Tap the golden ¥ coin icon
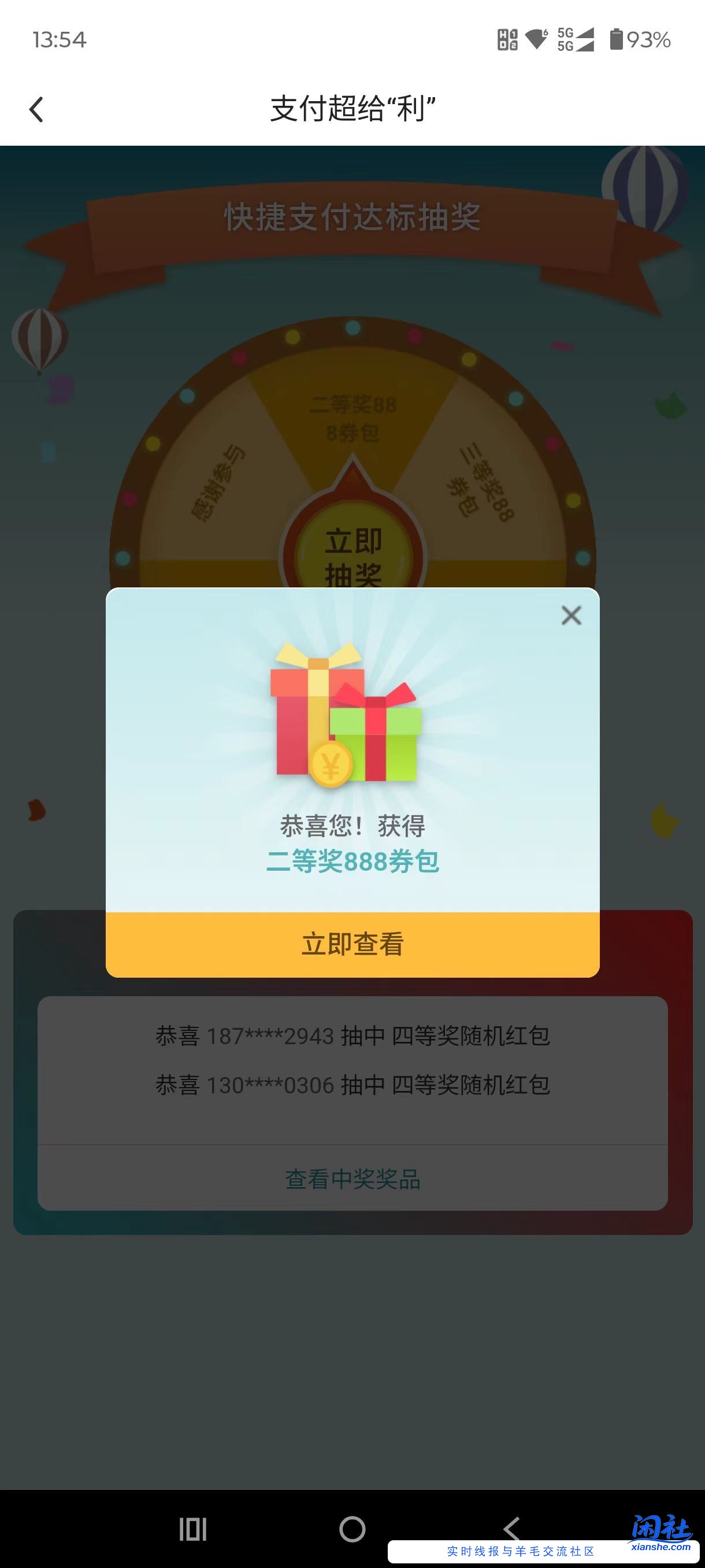The width and height of the screenshot is (705, 1568). [331, 763]
